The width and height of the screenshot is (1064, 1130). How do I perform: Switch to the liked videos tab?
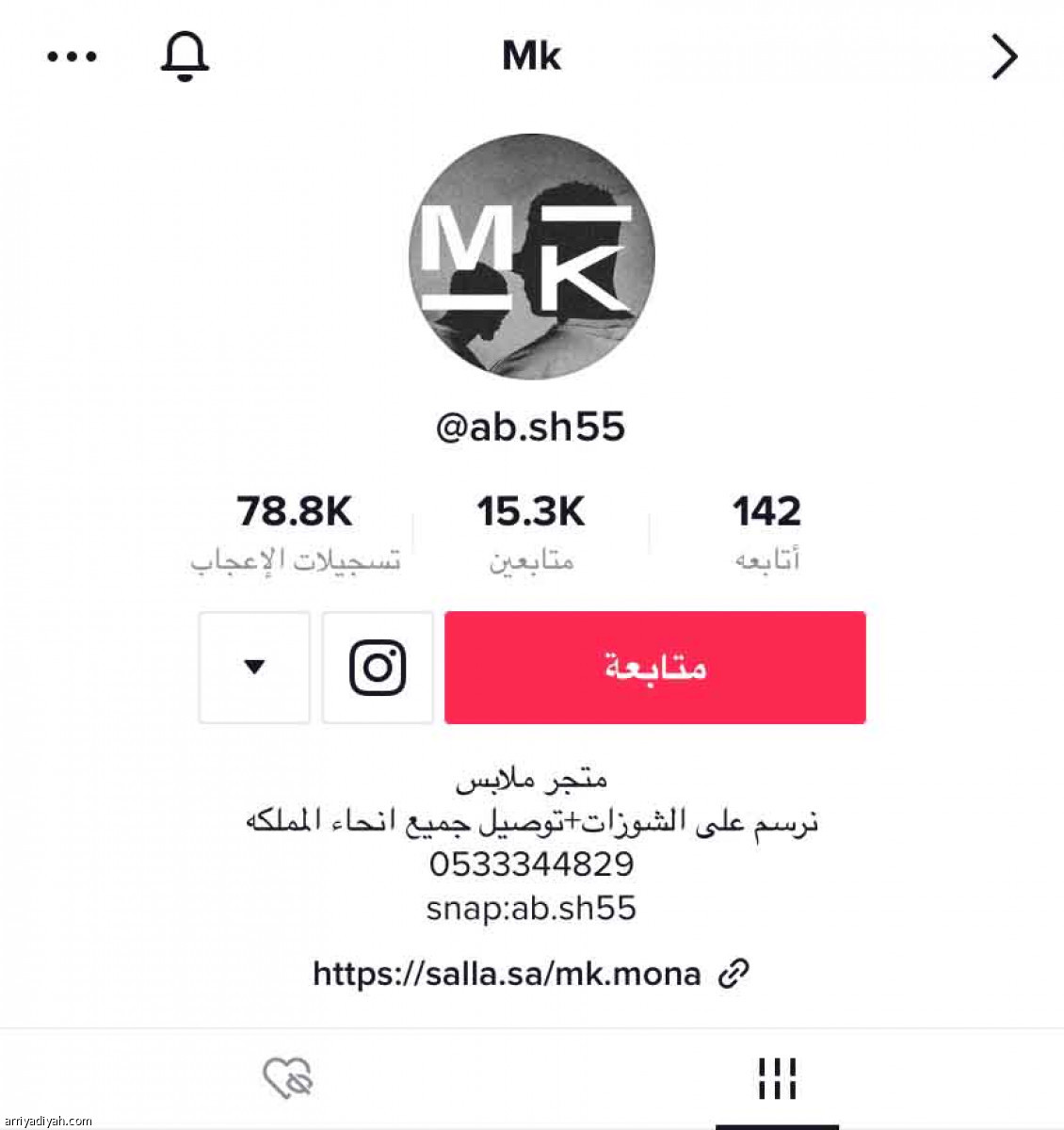coord(287,1078)
